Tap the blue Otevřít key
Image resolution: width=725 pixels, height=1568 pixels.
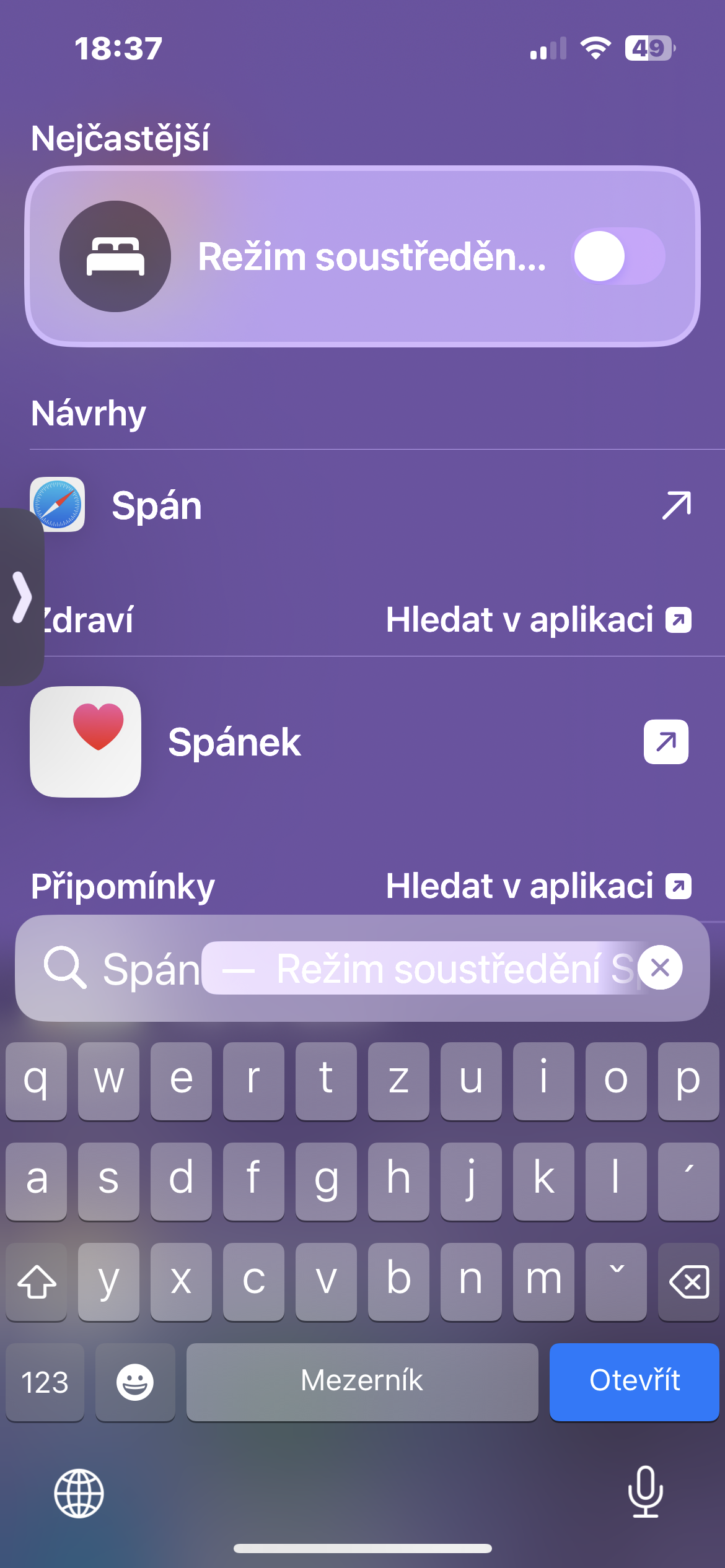[634, 1382]
